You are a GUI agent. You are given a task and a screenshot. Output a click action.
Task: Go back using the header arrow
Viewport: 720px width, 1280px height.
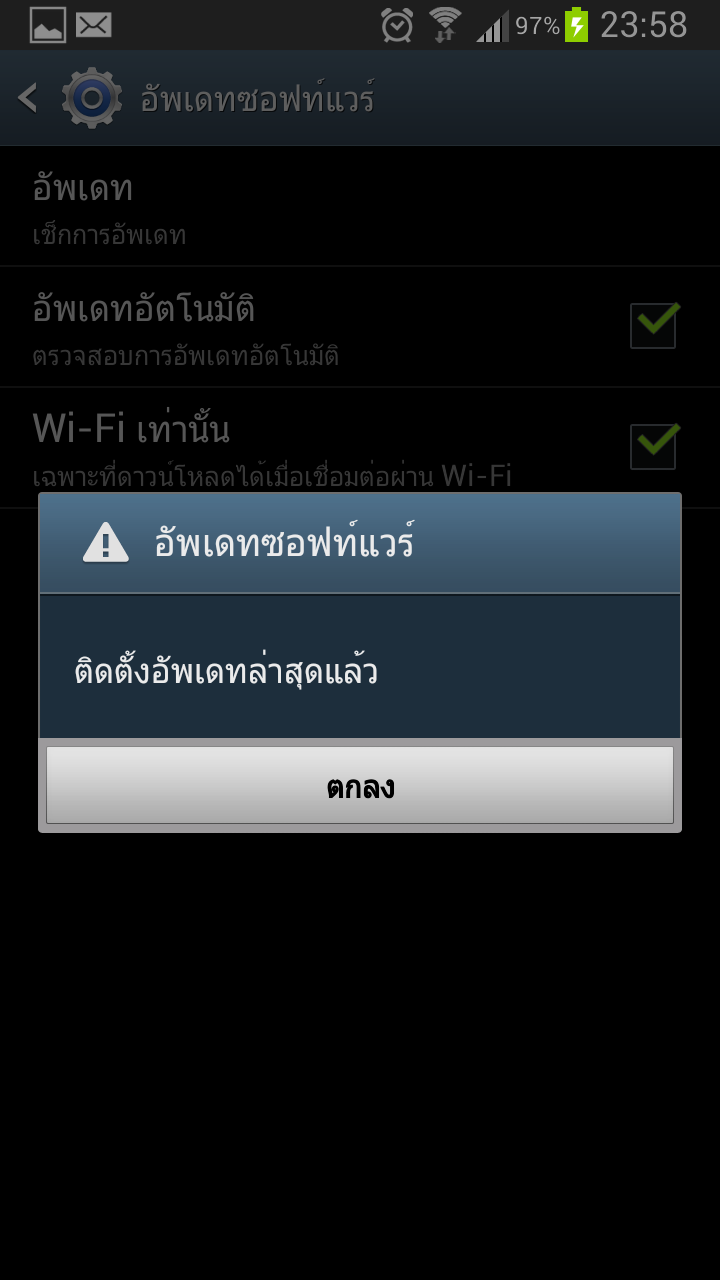(x=28, y=98)
